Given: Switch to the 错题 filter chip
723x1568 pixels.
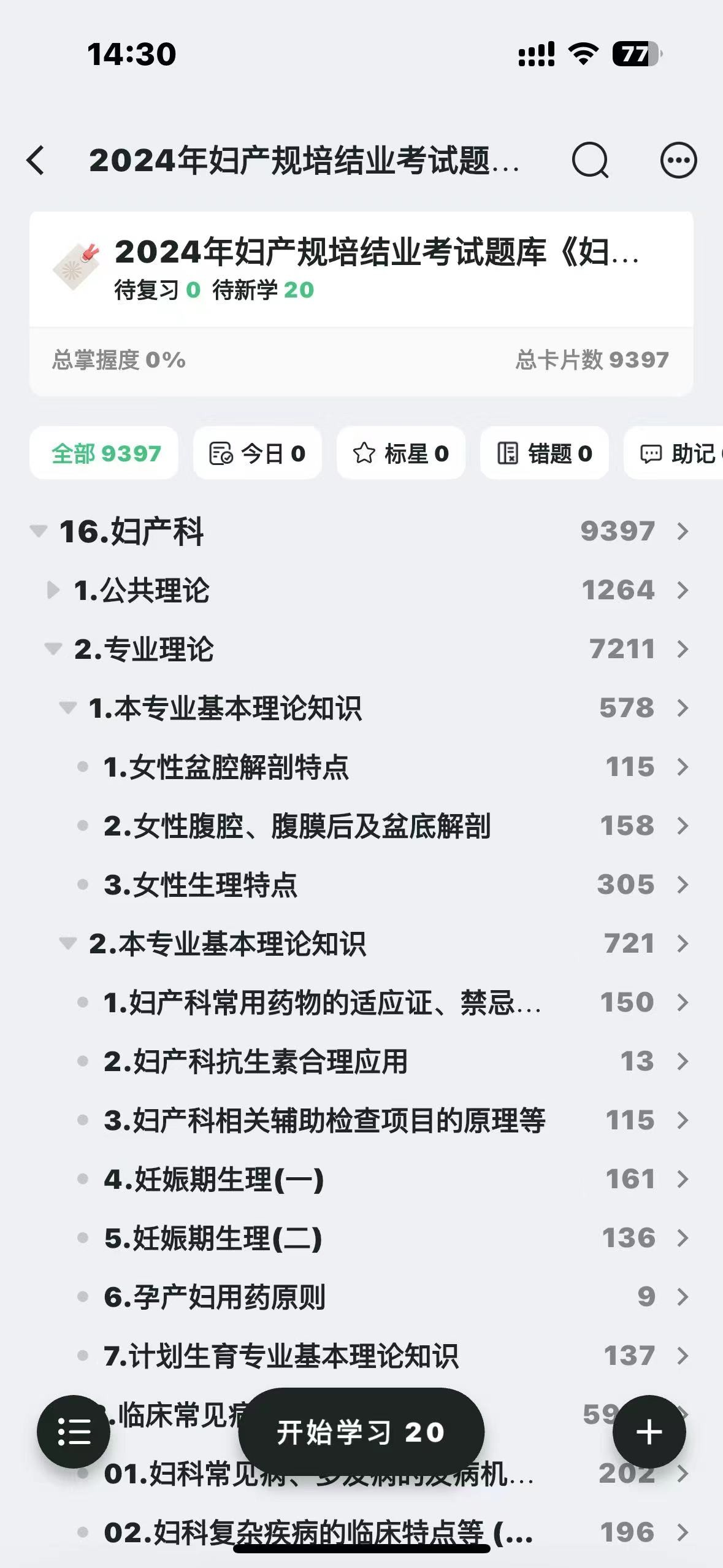Looking at the screenshot, I should click(x=545, y=453).
